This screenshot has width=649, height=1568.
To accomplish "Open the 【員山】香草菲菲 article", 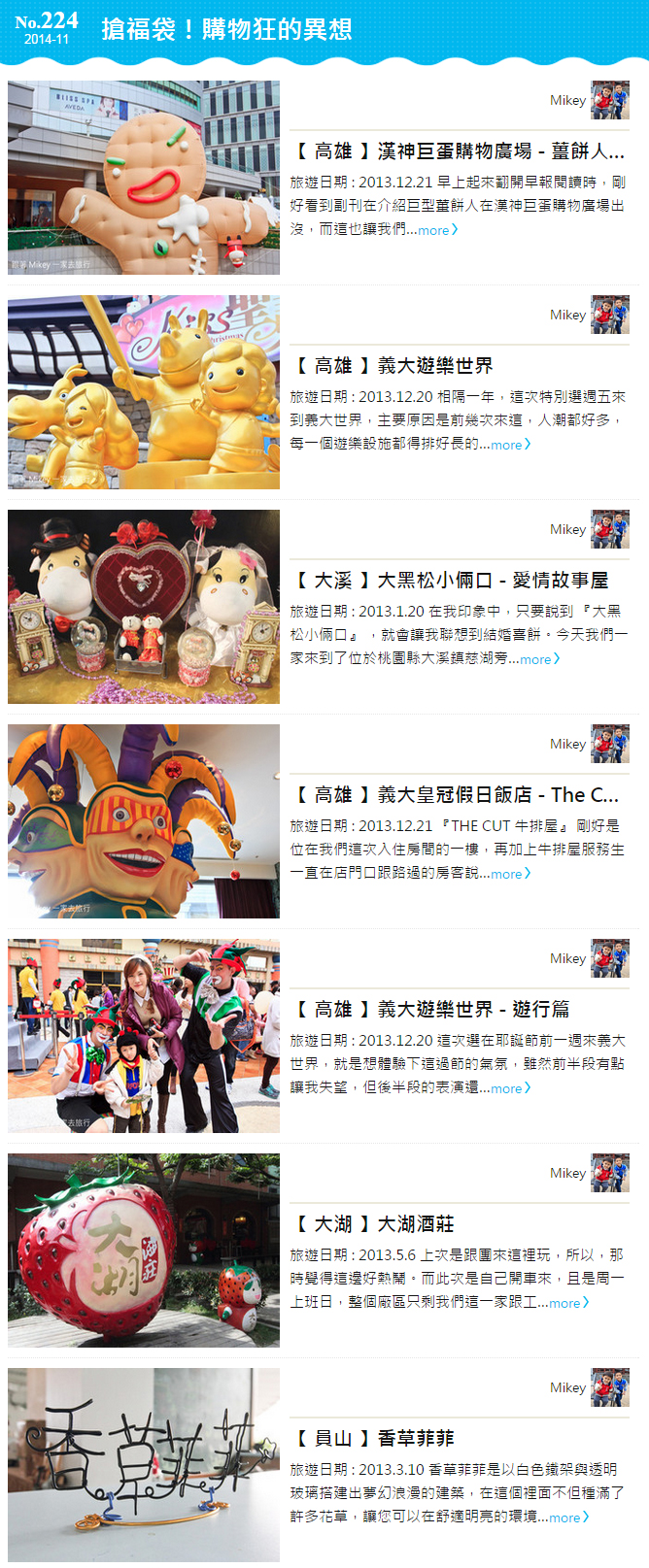I will (x=375, y=1439).
